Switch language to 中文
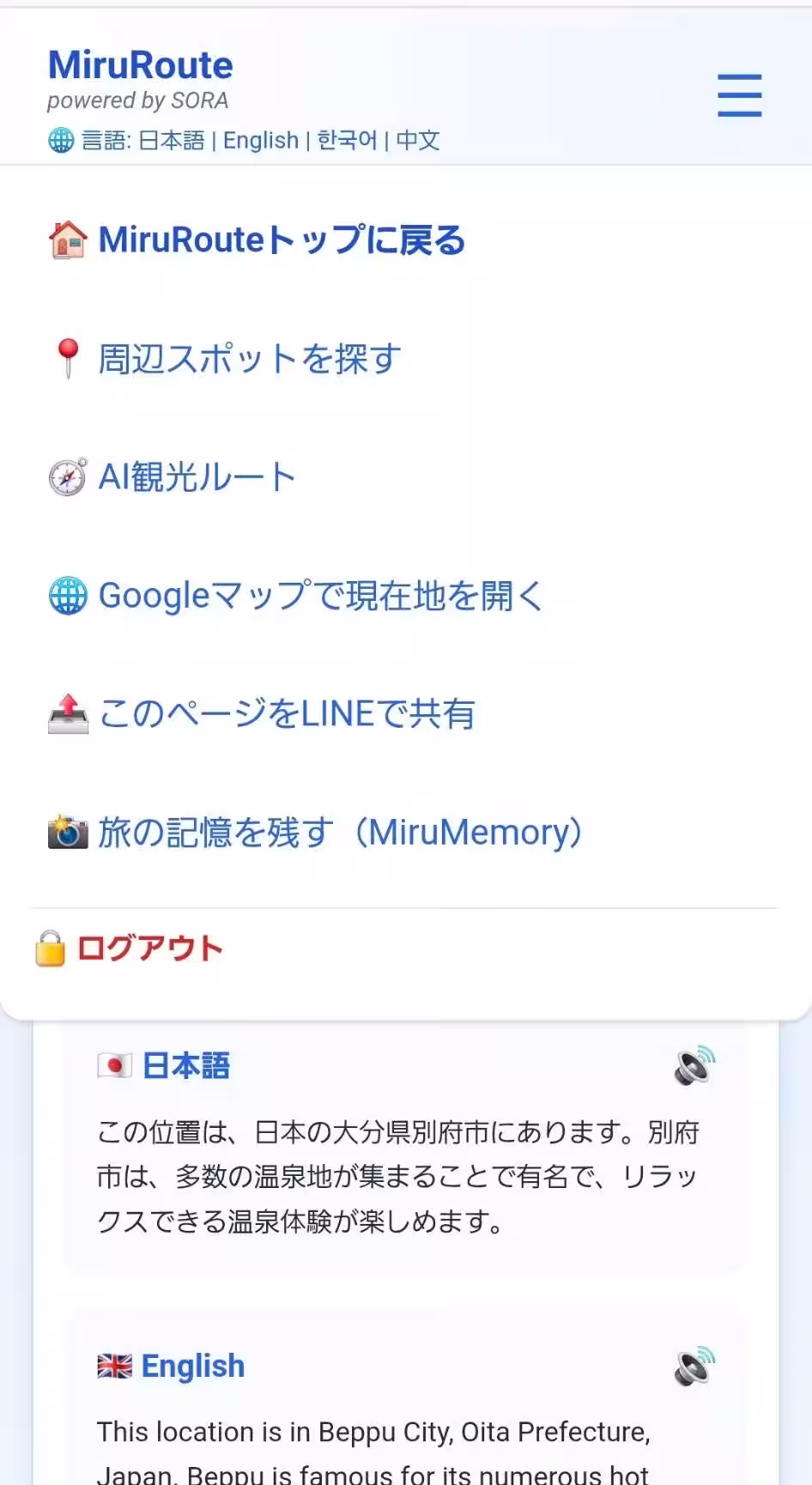The width and height of the screenshot is (812, 1485). tap(416, 139)
